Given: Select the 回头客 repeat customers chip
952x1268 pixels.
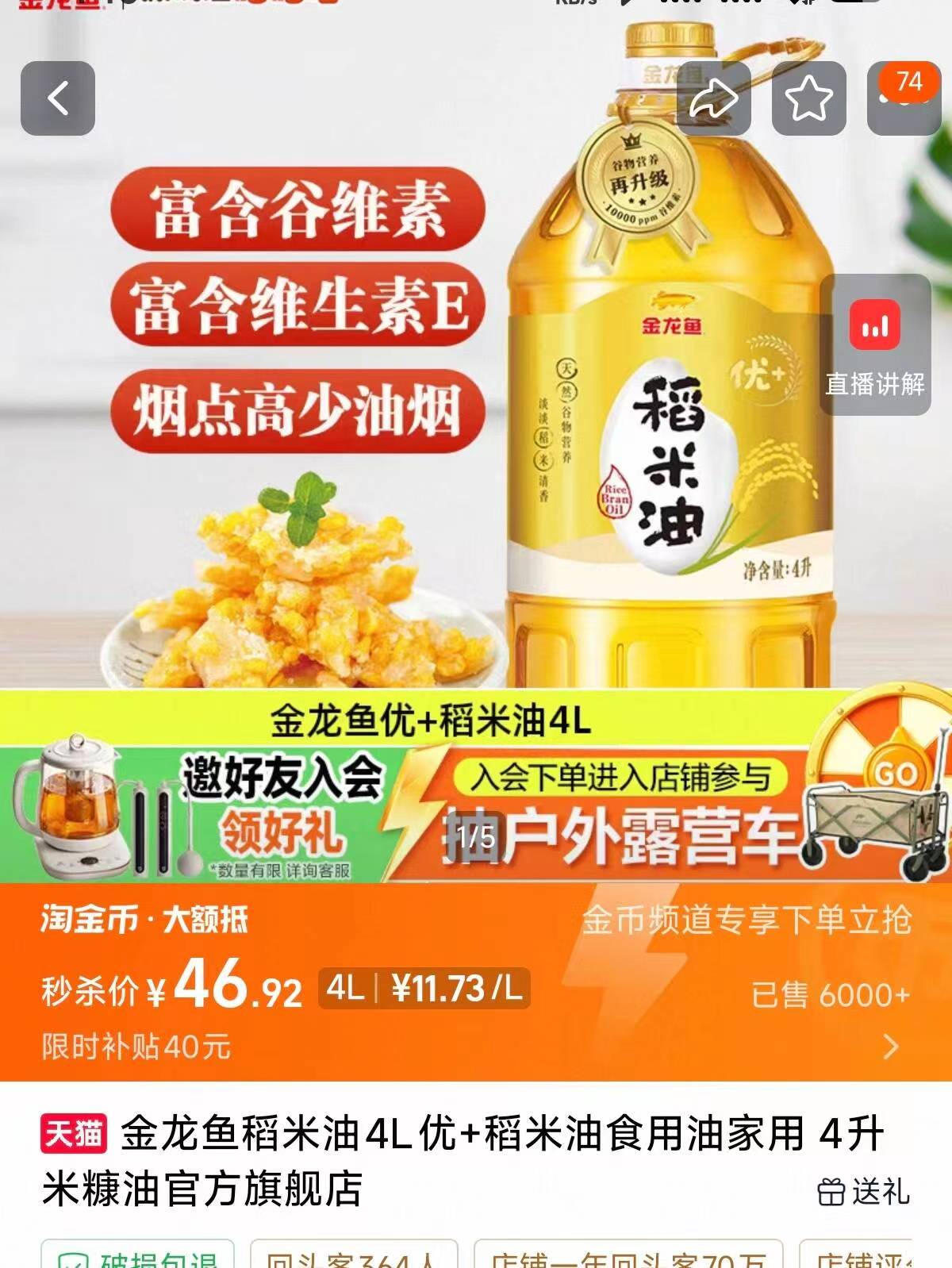Looking at the screenshot, I should tap(354, 1257).
